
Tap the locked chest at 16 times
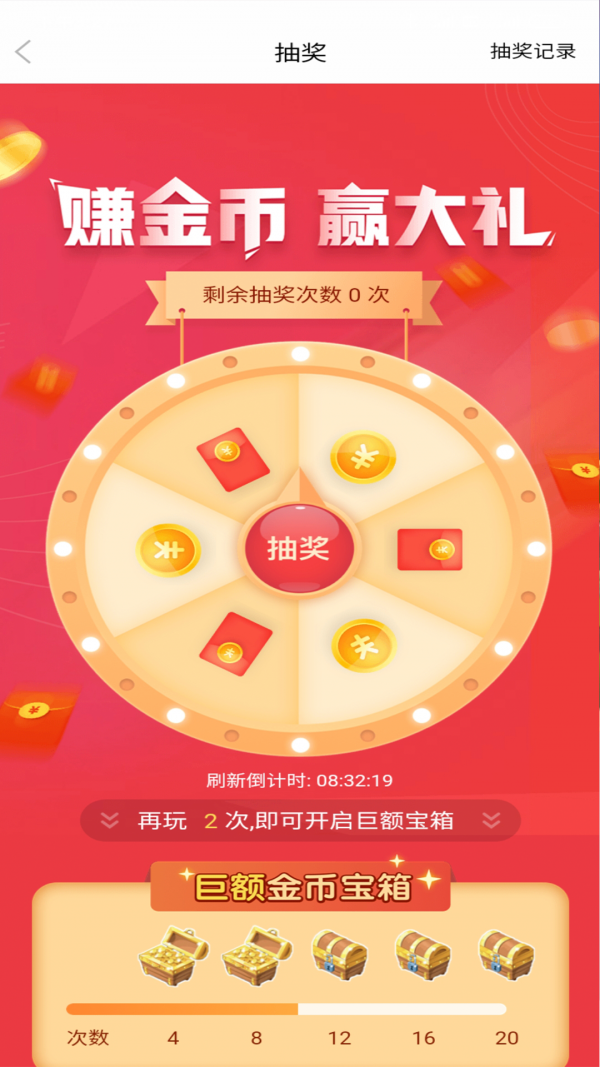point(422,954)
